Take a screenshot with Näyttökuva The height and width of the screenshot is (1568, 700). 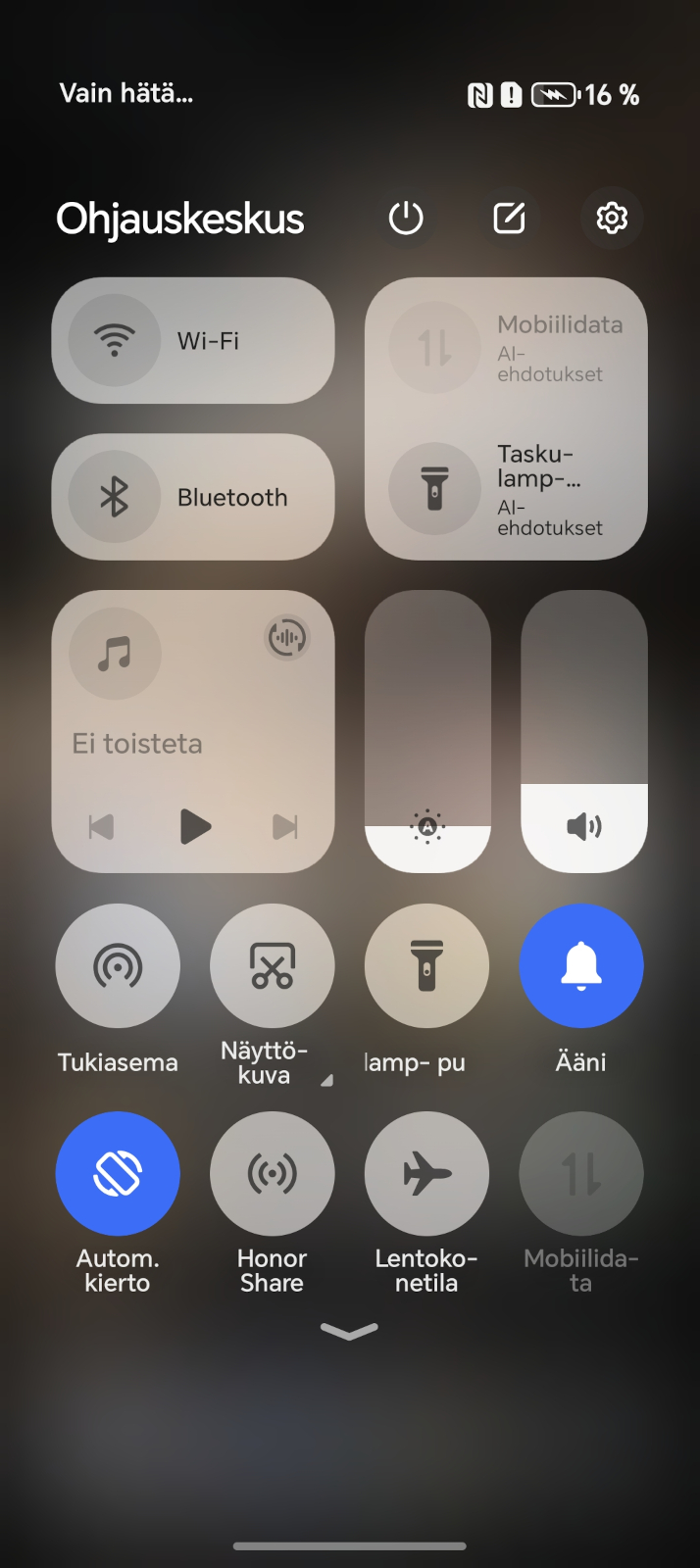273,965
